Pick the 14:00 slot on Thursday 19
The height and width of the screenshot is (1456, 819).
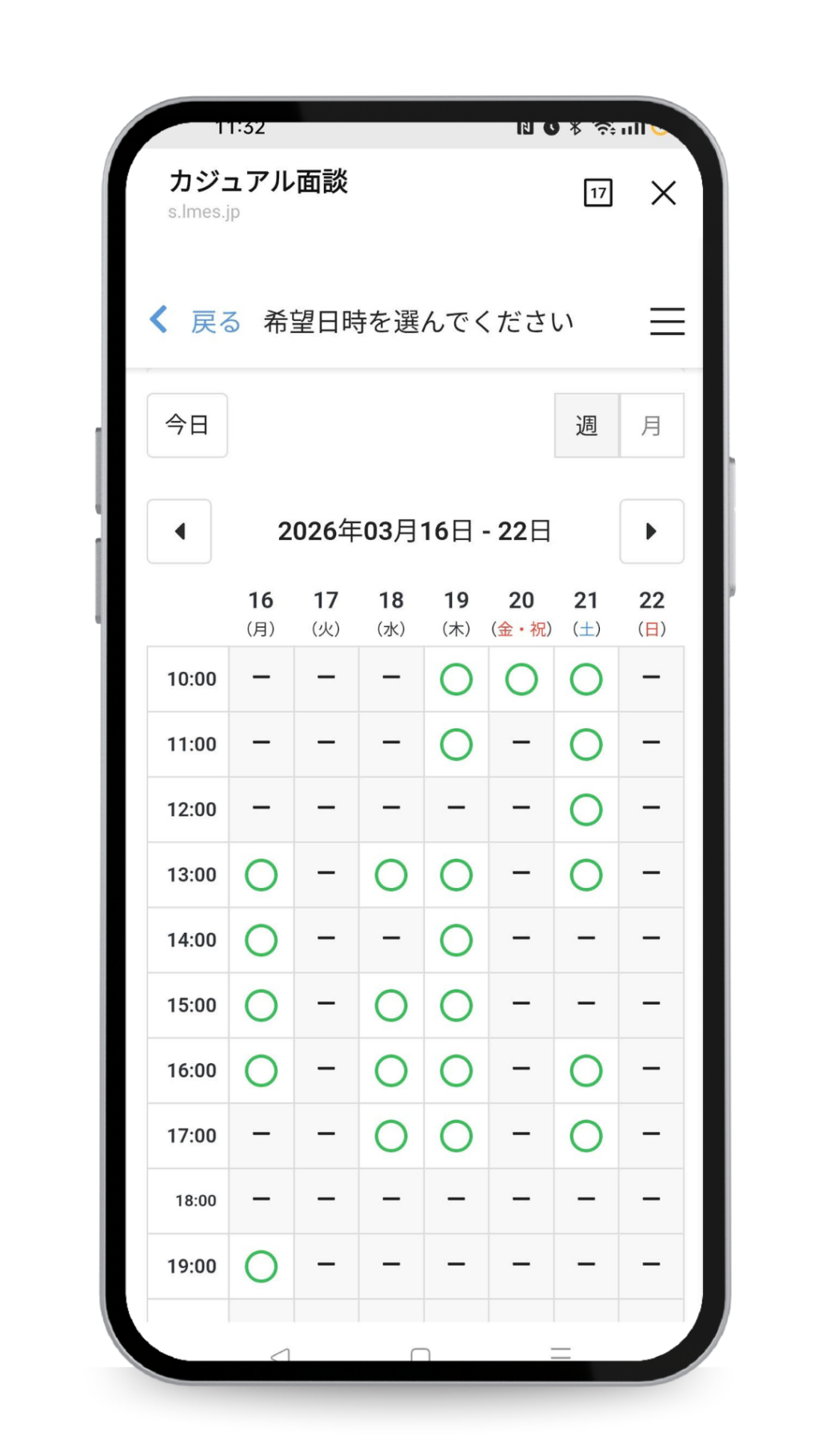click(x=456, y=940)
